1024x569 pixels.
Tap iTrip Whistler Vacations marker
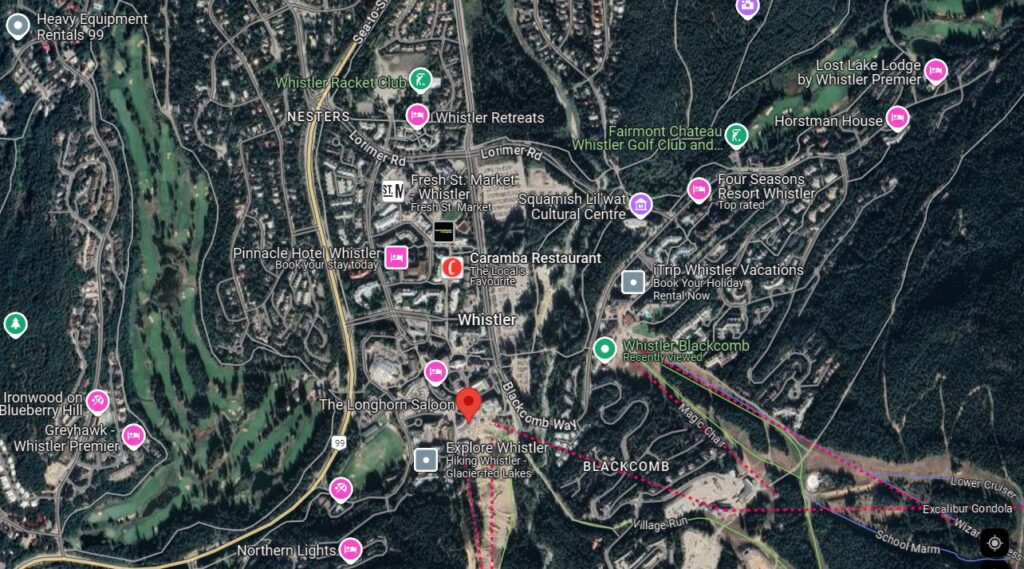click(x=633, y=282)
